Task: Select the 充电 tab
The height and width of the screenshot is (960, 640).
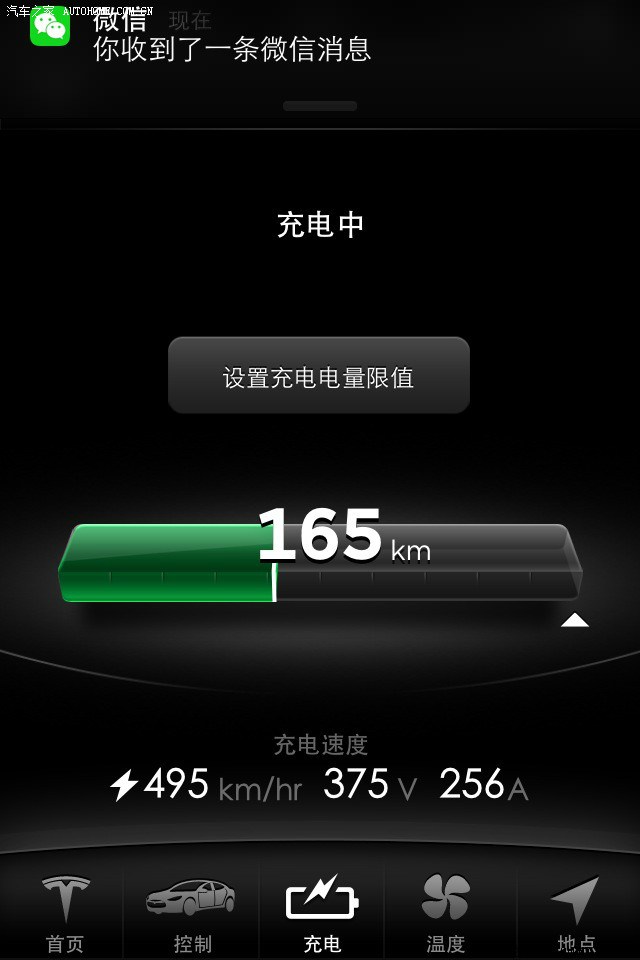Action: tap(321, 912)
